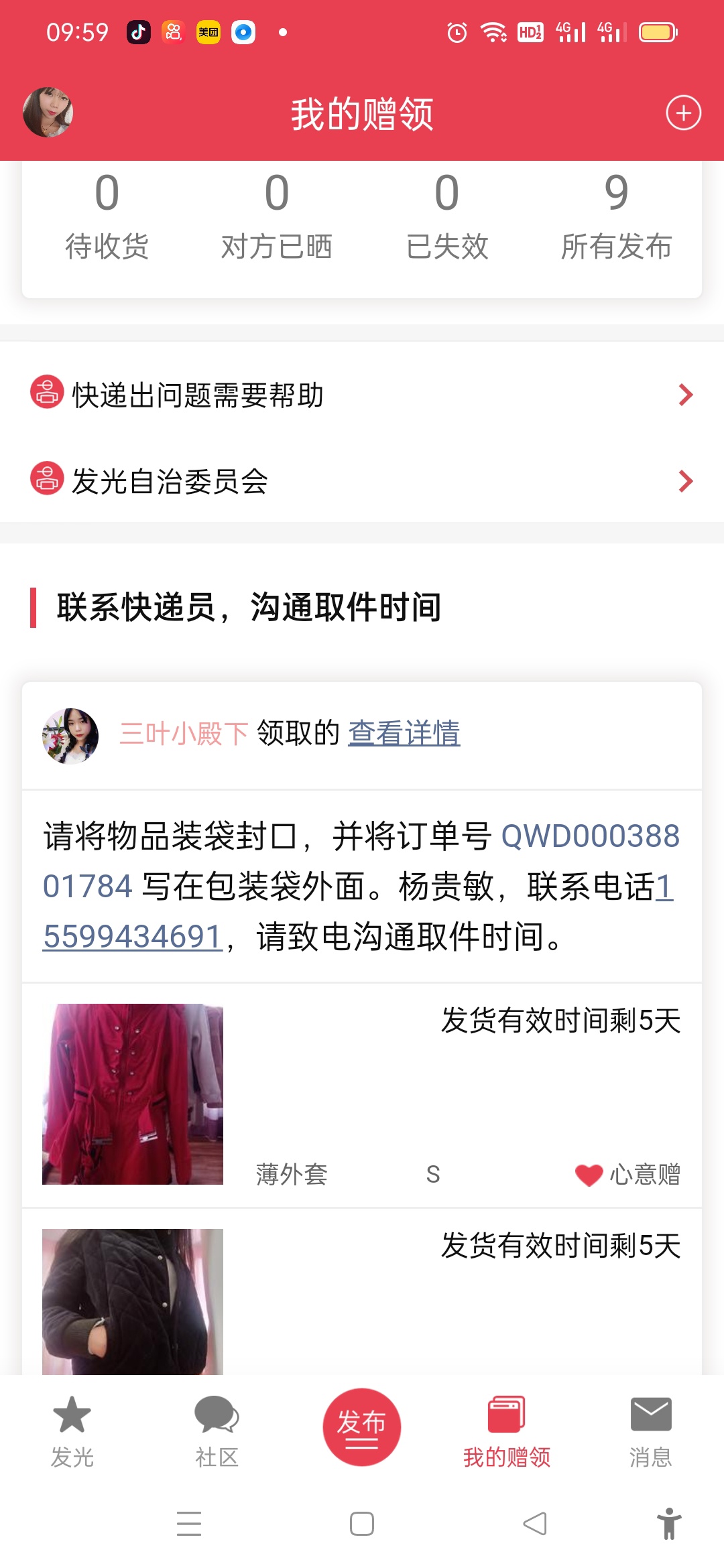The height and width of the screenshot is (1568, 724).
Task: Open the profile avatar in the header
Action: pyautogui.click(x=48, y=112)
